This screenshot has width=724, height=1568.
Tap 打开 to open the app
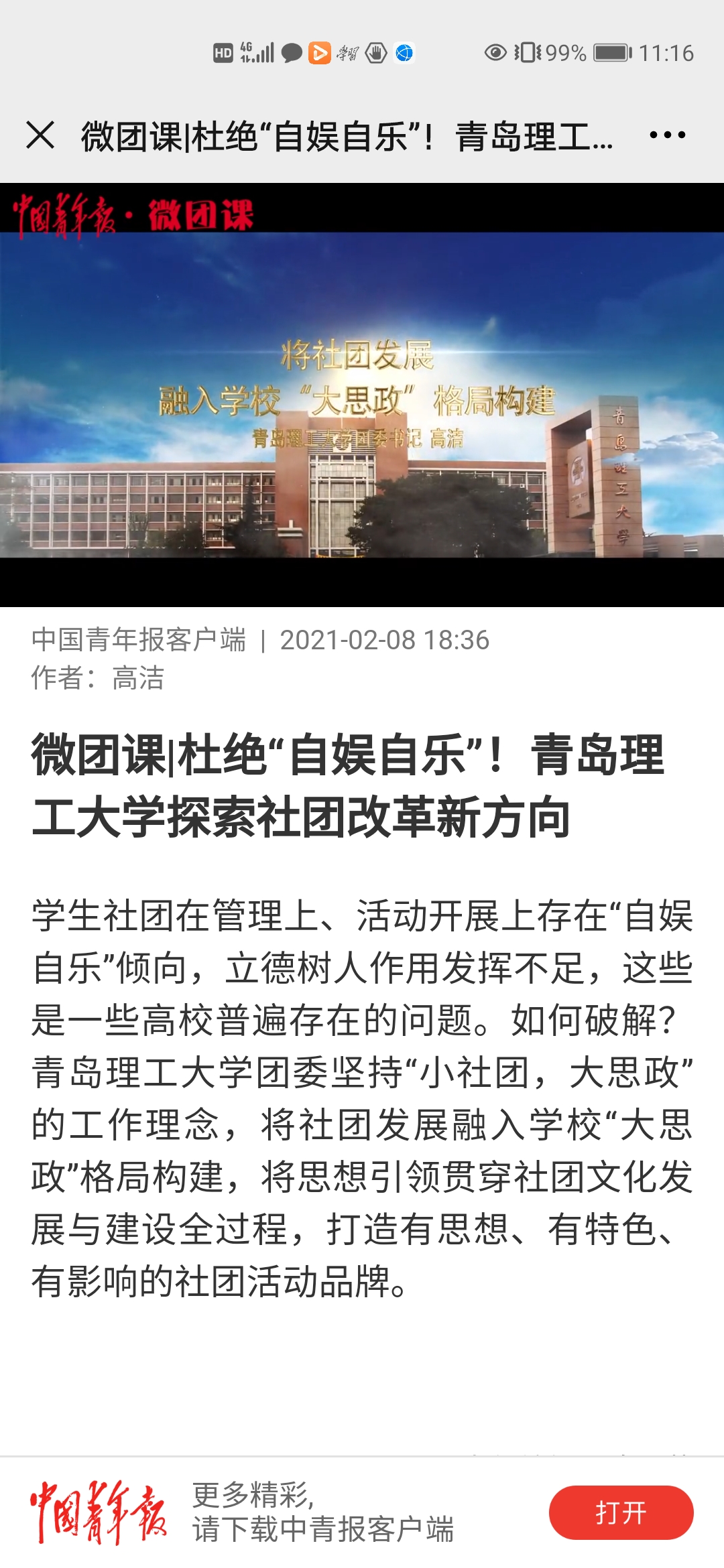[x=621, y=1512]
